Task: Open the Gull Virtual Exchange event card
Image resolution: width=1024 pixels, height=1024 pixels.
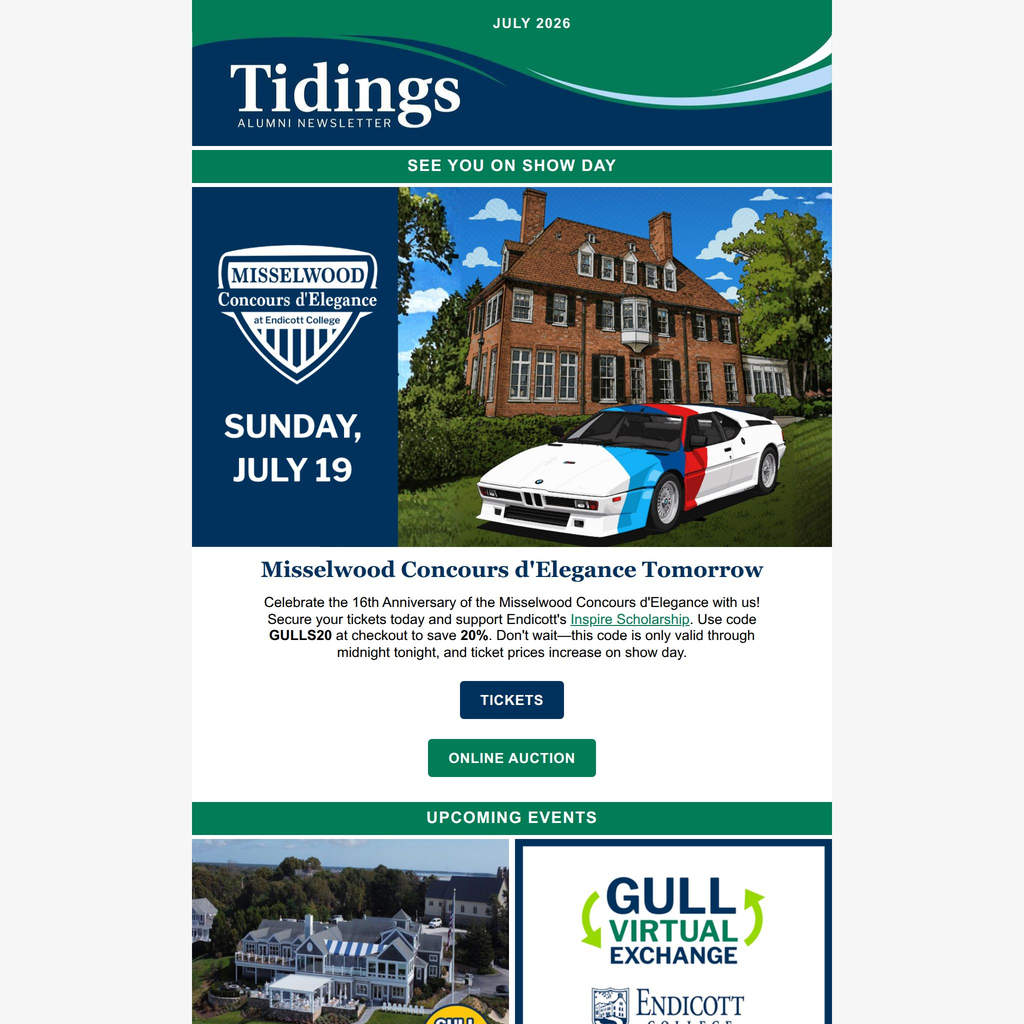Action: coord(673,932)
